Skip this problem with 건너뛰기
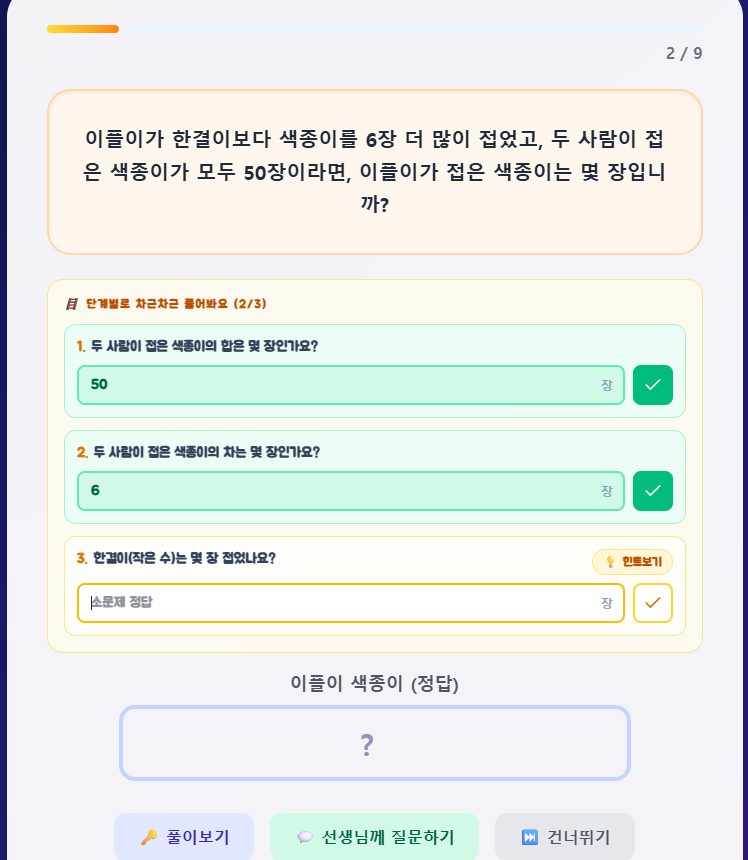748x860 pixels. pyautogui.click(x=565, y=836)
